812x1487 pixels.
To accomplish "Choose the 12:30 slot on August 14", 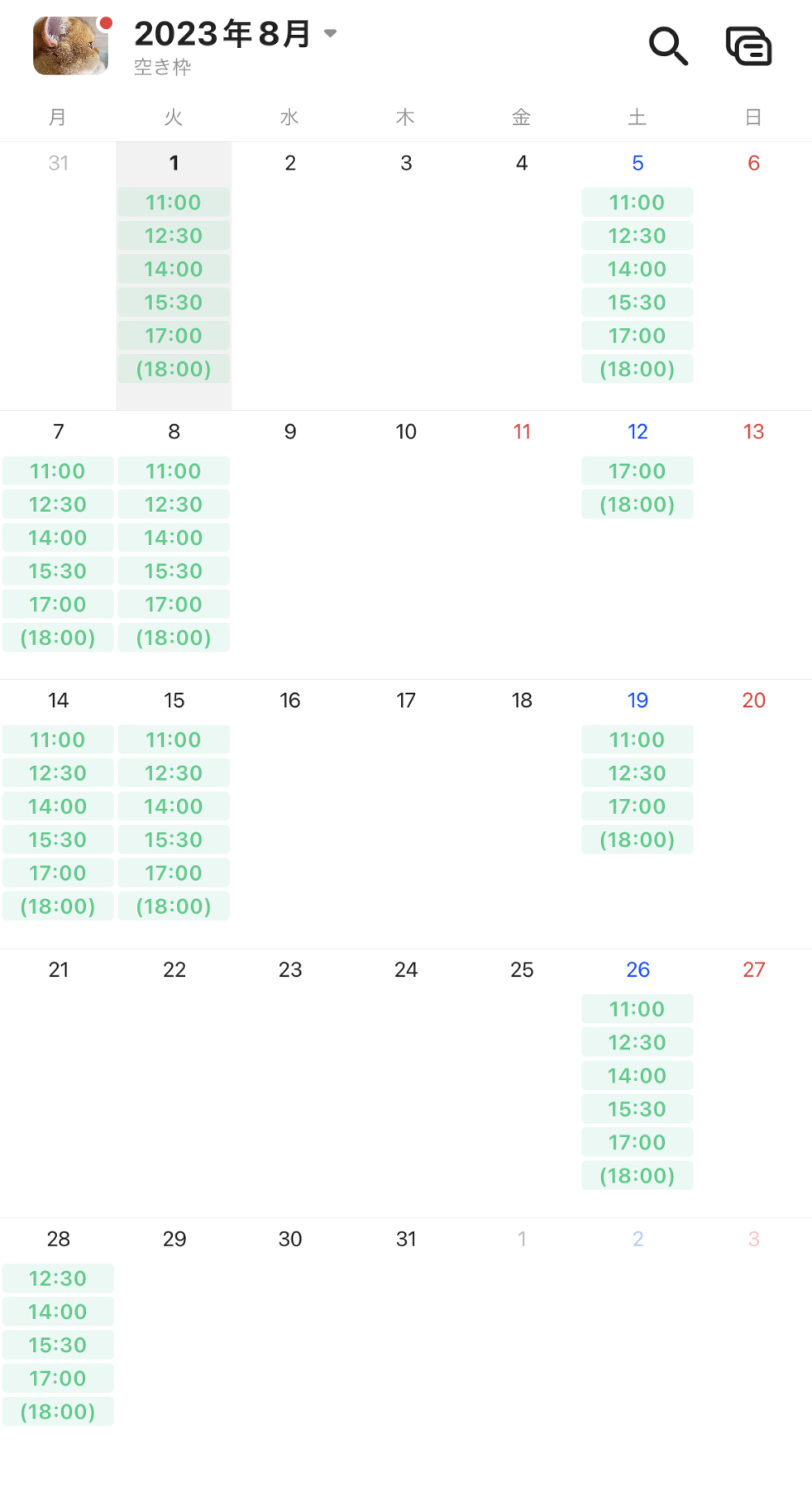I will coord(58,773).
